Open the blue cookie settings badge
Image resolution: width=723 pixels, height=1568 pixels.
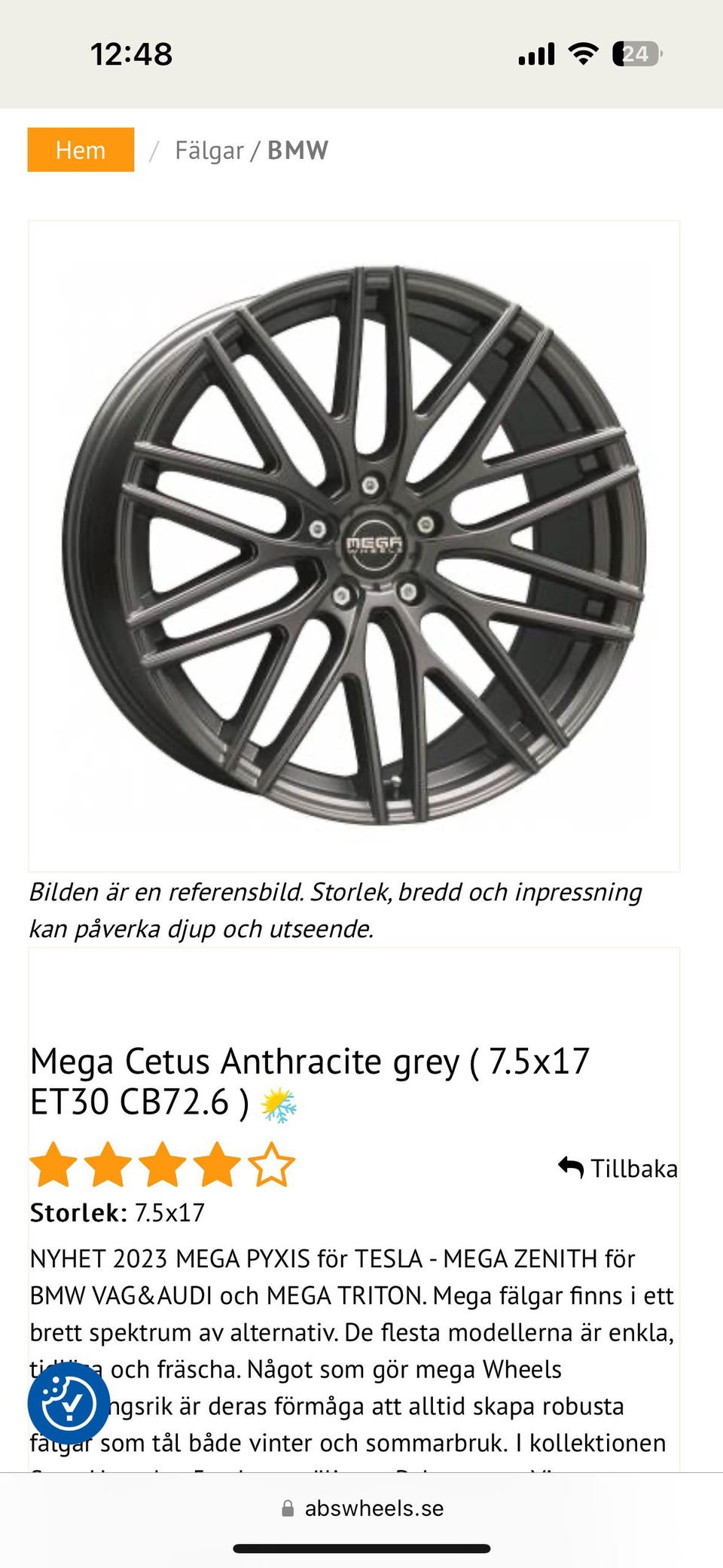[69, 1403]
